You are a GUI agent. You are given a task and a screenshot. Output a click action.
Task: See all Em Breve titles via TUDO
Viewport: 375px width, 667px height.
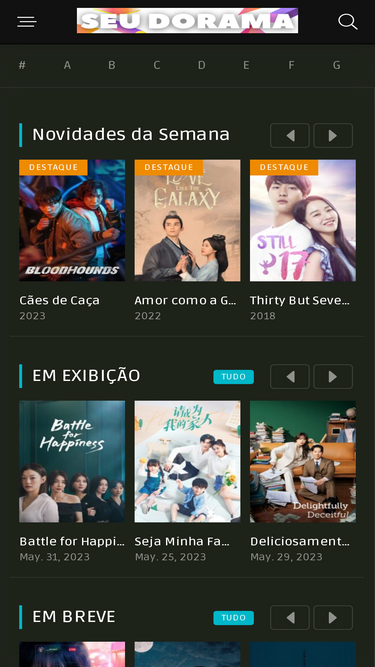tap(233, 618)
